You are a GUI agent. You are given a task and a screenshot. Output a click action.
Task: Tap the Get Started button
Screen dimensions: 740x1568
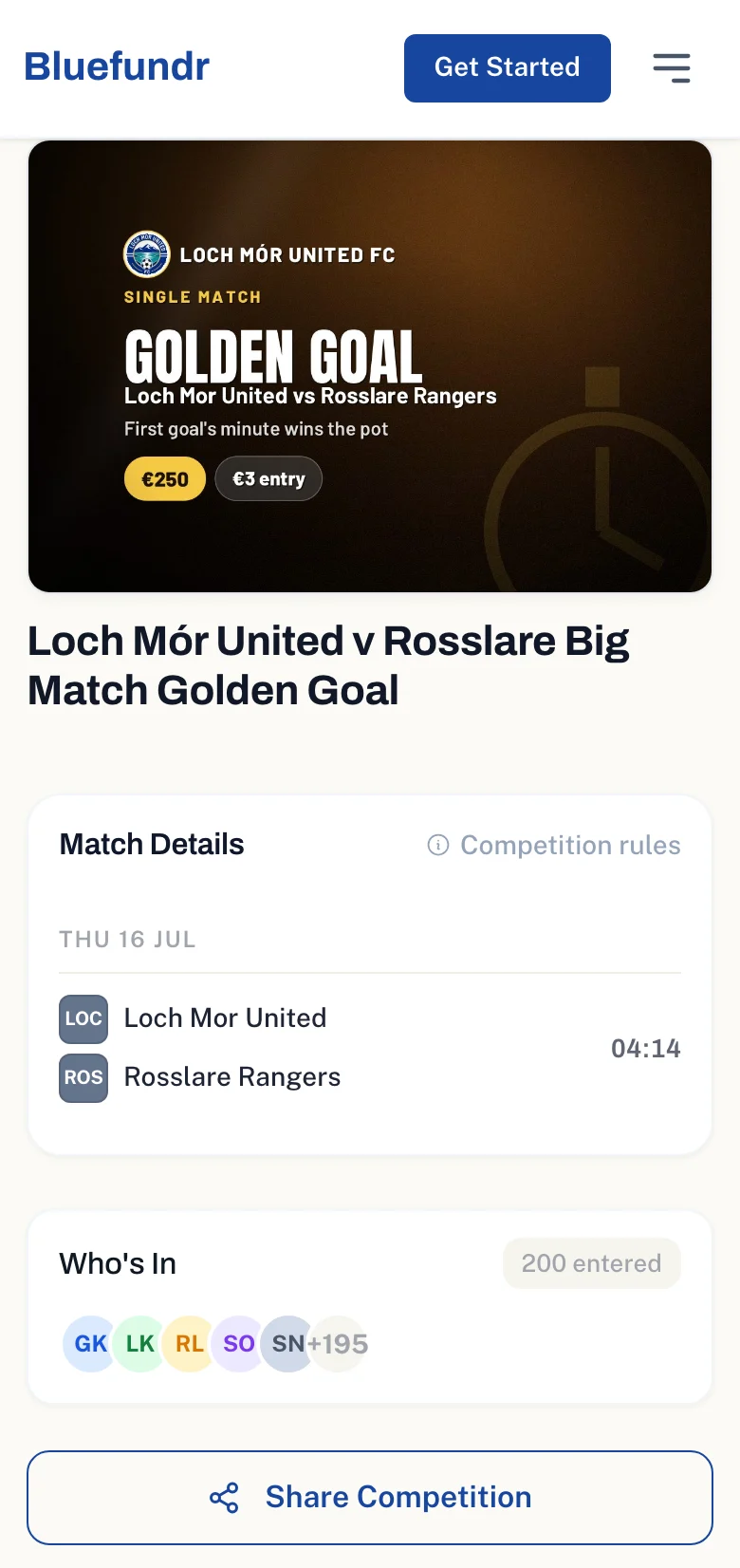click(508, 68)
